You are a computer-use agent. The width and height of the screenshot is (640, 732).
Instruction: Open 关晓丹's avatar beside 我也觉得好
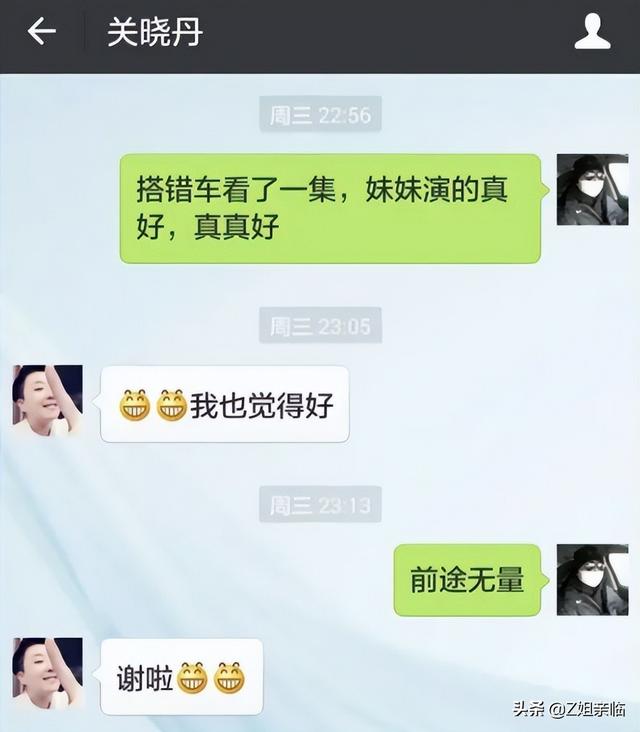pos(47,400)
